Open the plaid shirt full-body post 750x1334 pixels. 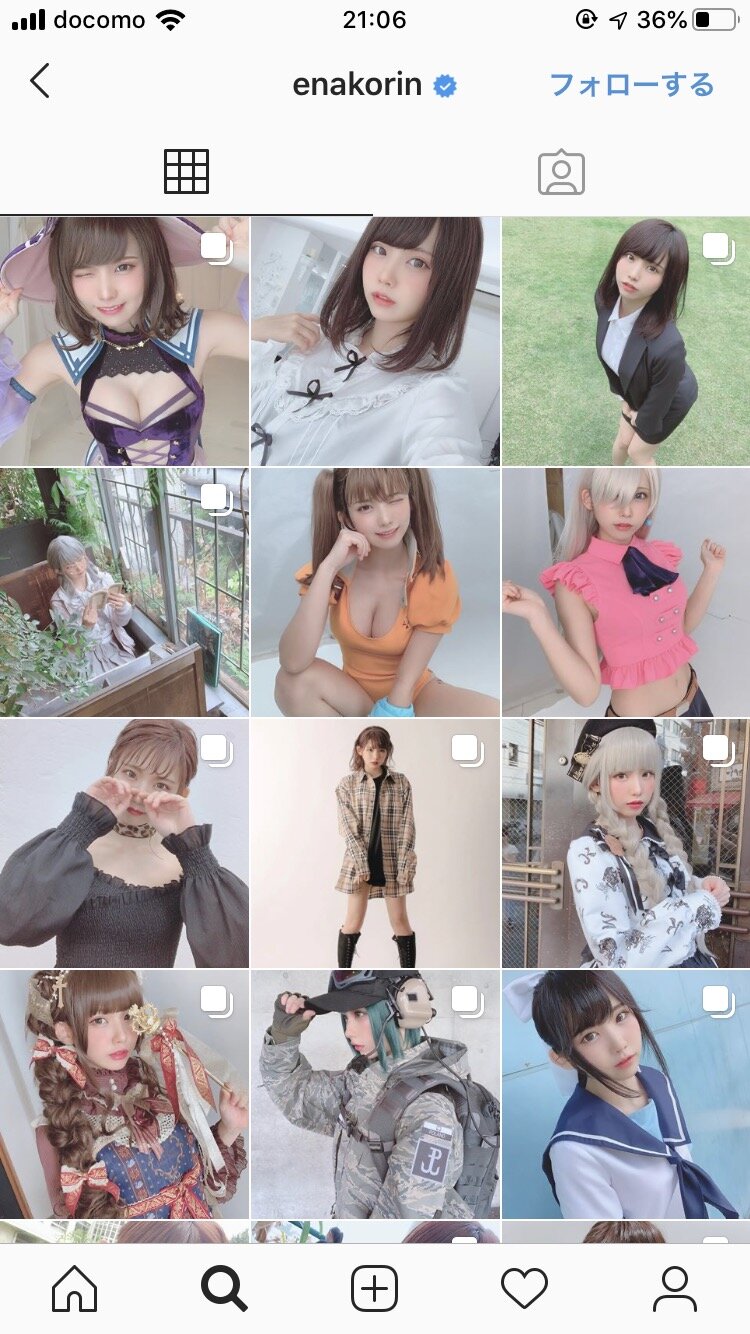[375, 843]
